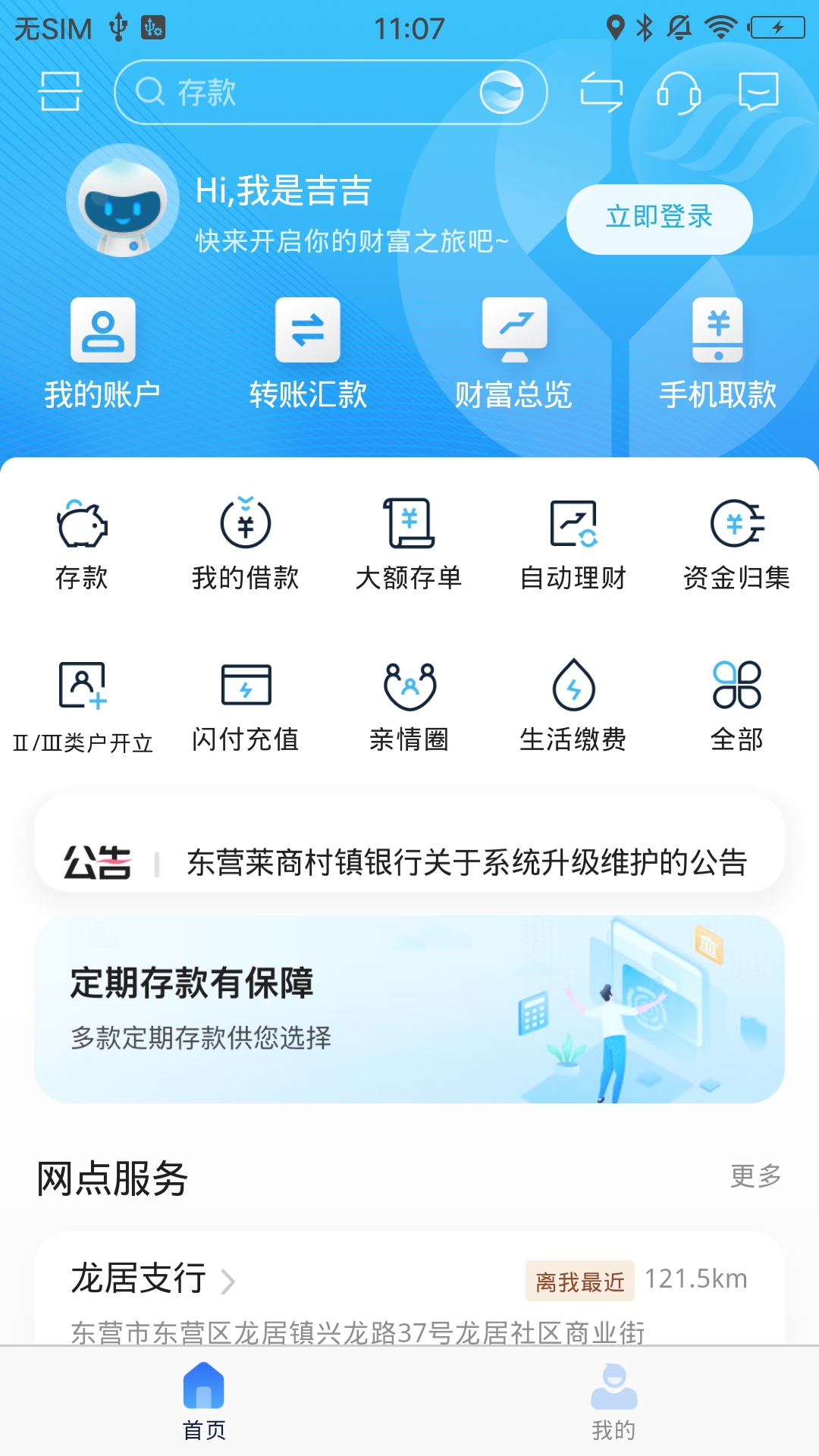Open the message icon at top right
This screenshot has height=1456, width=819.
758,93
